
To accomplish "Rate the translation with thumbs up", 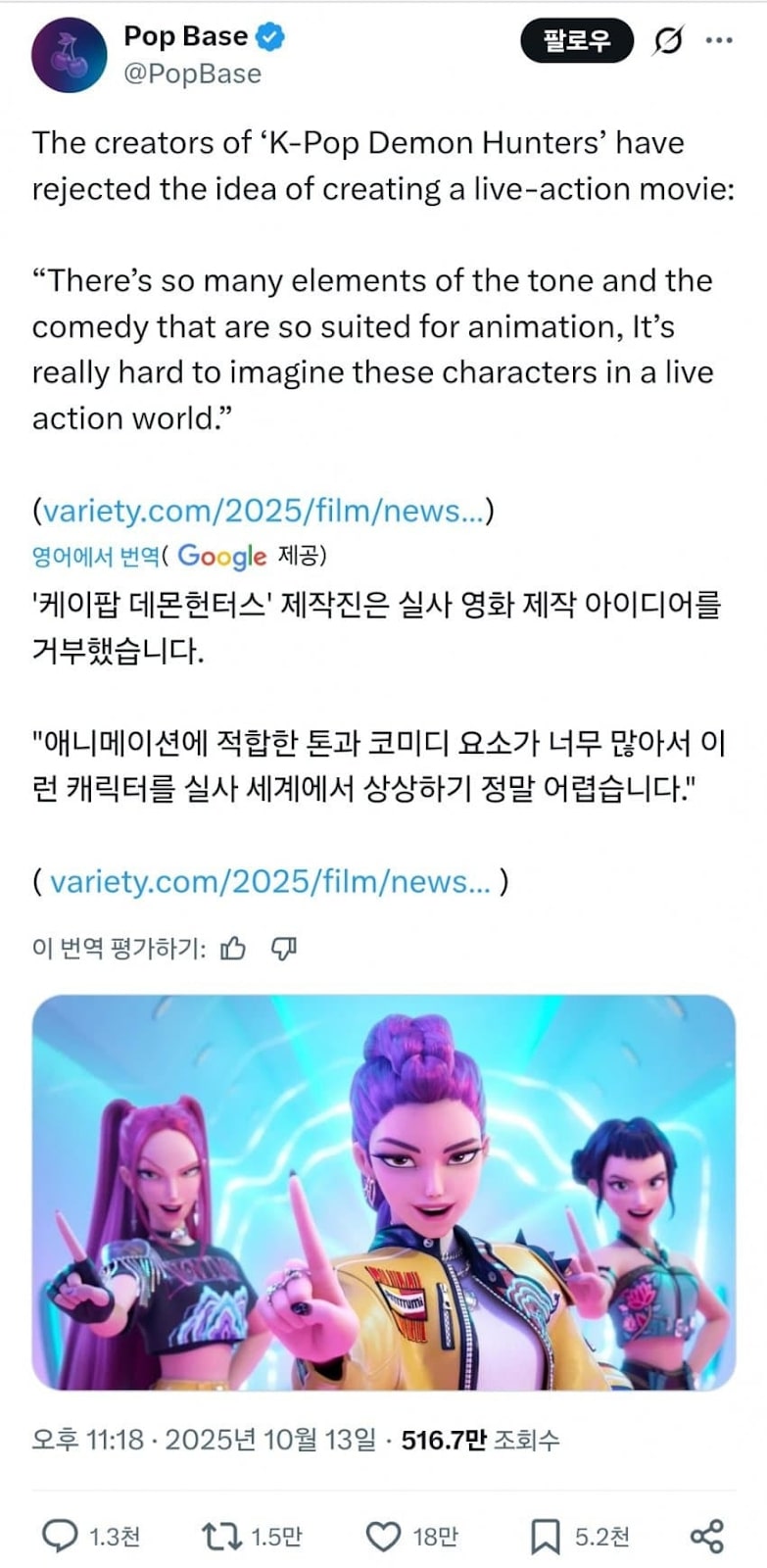I will tap(233, 948).
